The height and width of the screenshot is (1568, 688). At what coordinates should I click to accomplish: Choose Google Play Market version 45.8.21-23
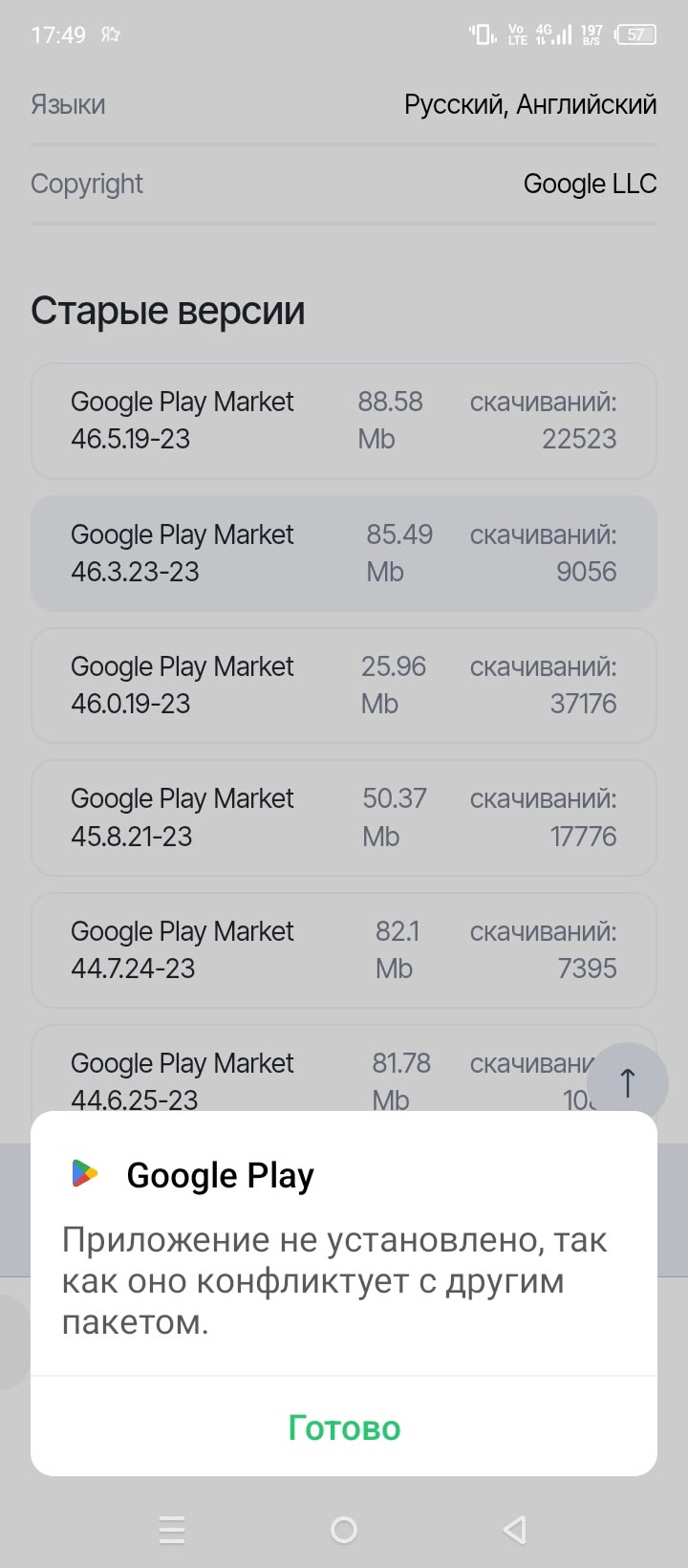pyautogui.click(x=344, y=817)
